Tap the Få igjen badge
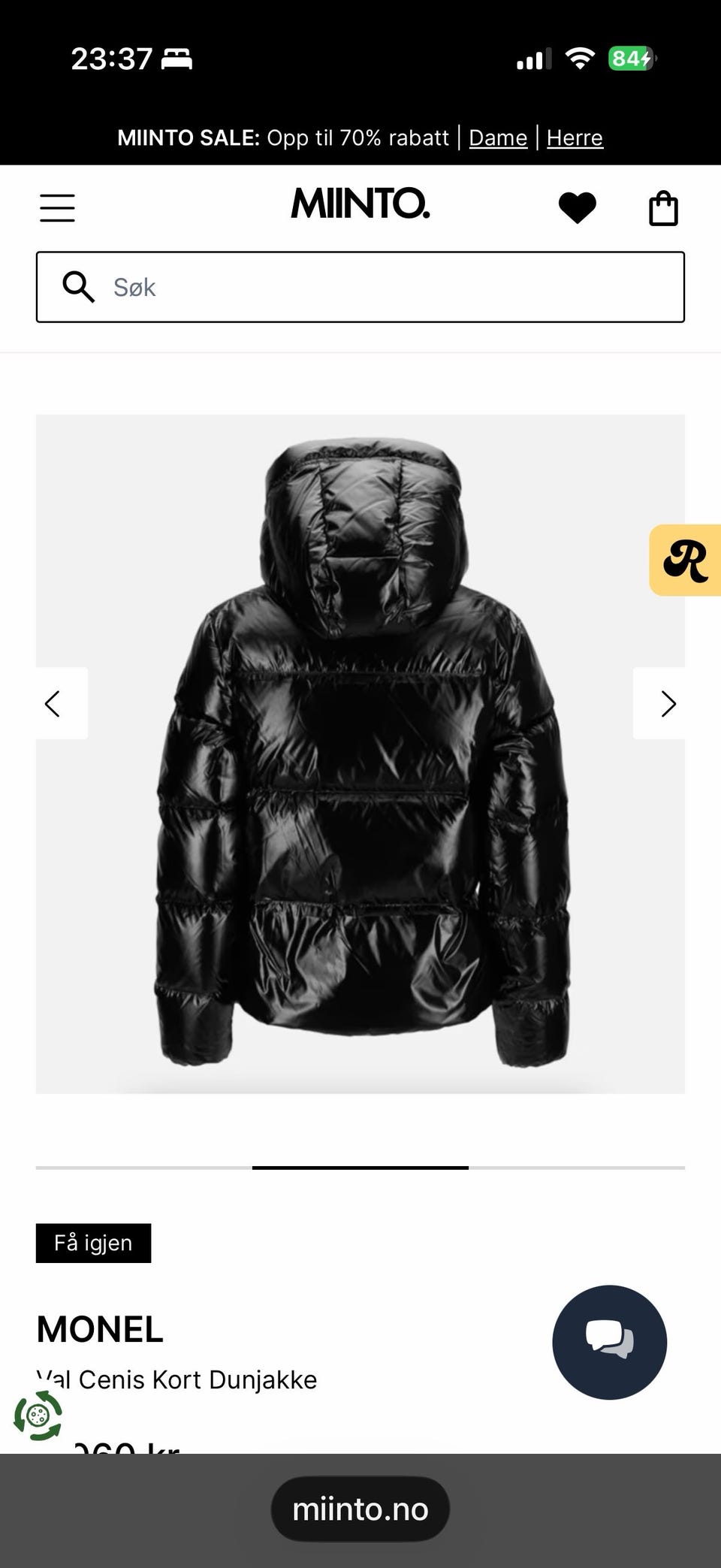The width and height of the screenshot is (721, 1568). [x=93, y=1243]
